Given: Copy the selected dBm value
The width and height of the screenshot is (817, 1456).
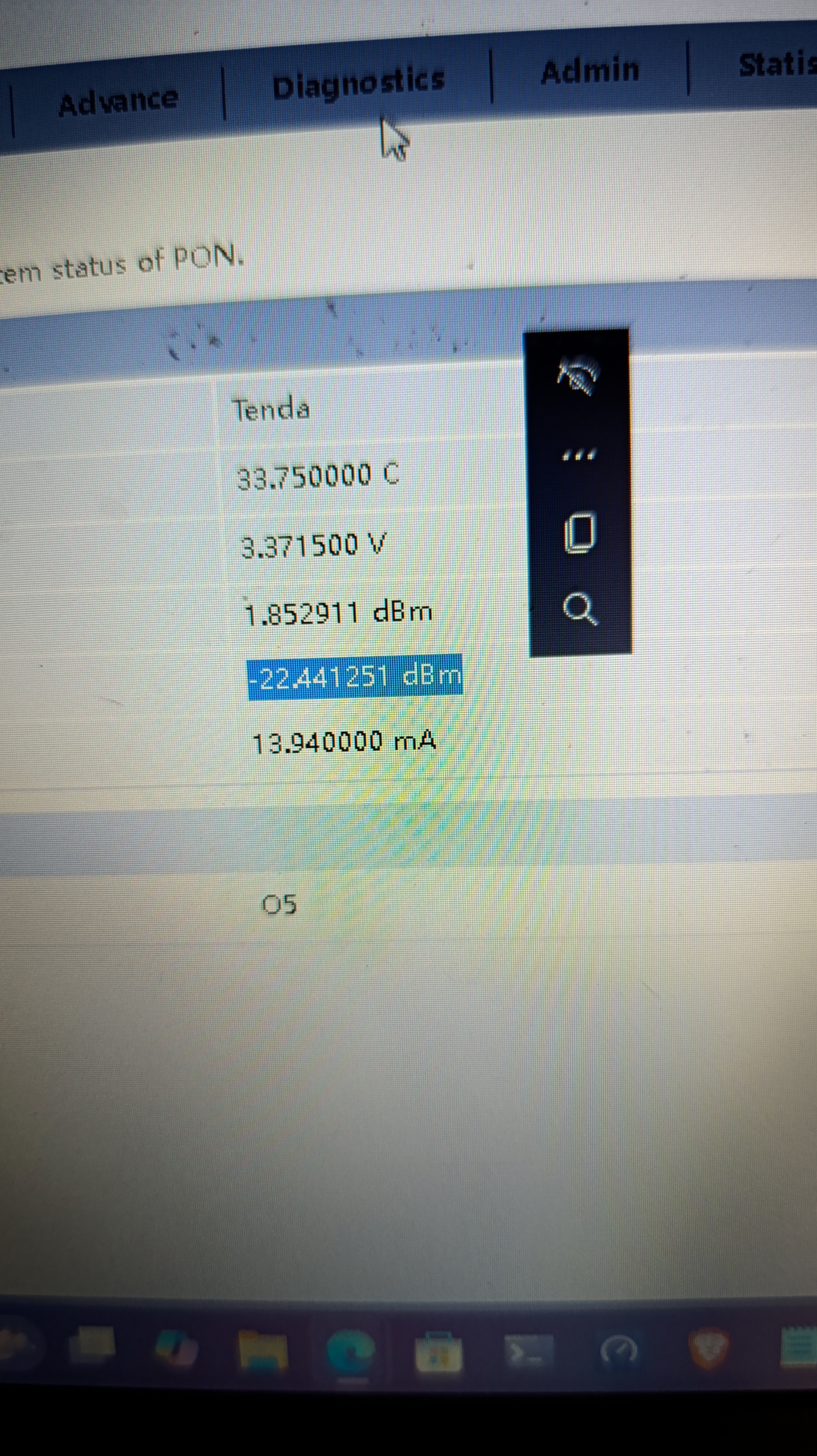Looking at the screenshot, I should (x=580, y=532).
